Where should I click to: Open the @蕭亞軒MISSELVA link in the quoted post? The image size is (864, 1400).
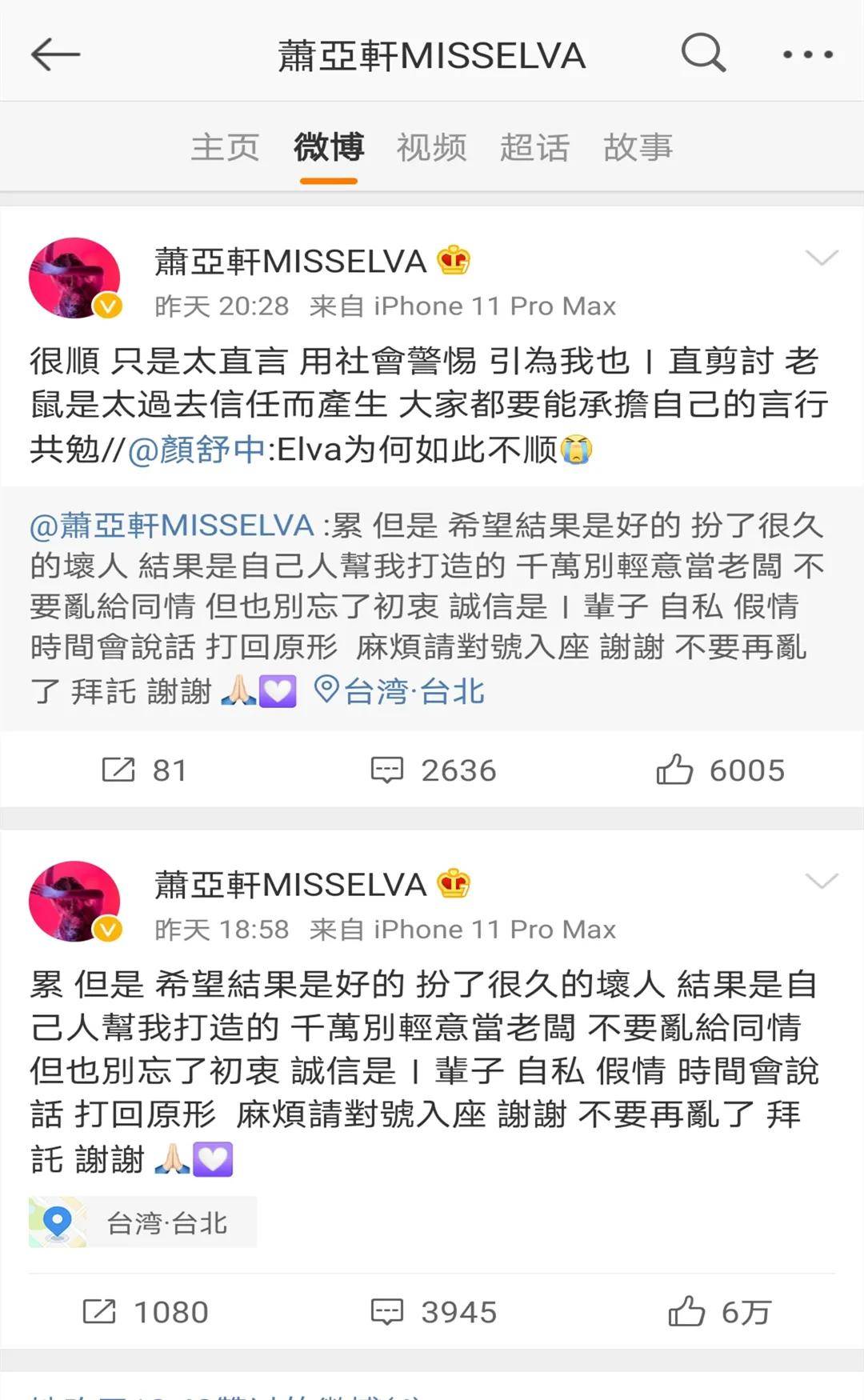click(x=172, y=526)
